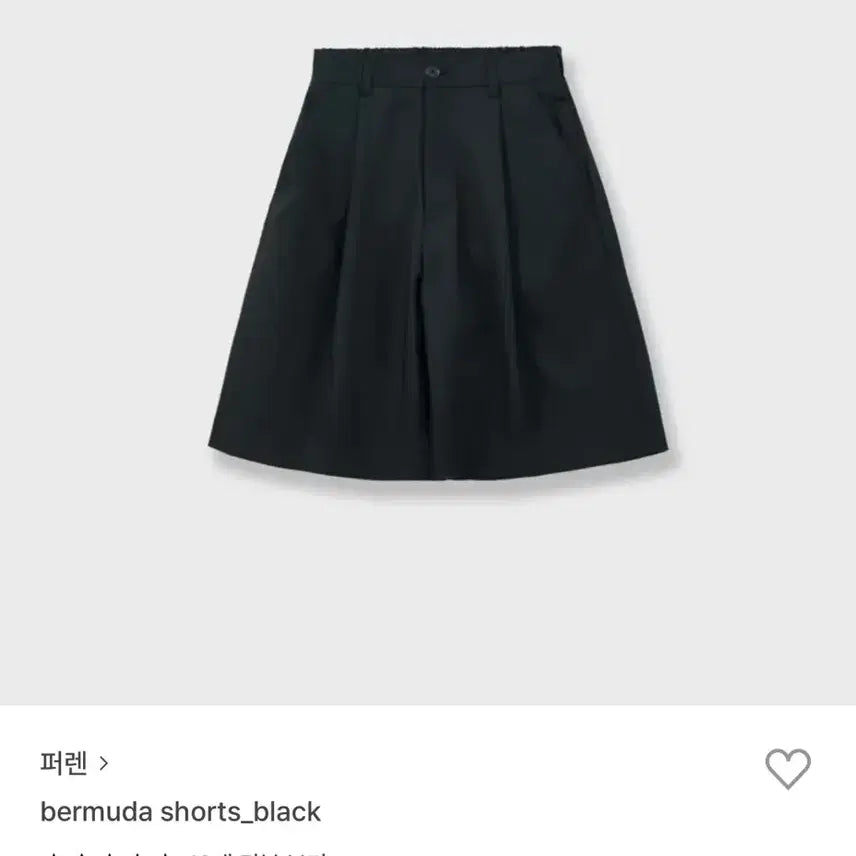Image resolution: width=856 pixels, height=856 pixels.
Task: Open the 퍼렌 brand page link
Action: (x=74, y=765)
